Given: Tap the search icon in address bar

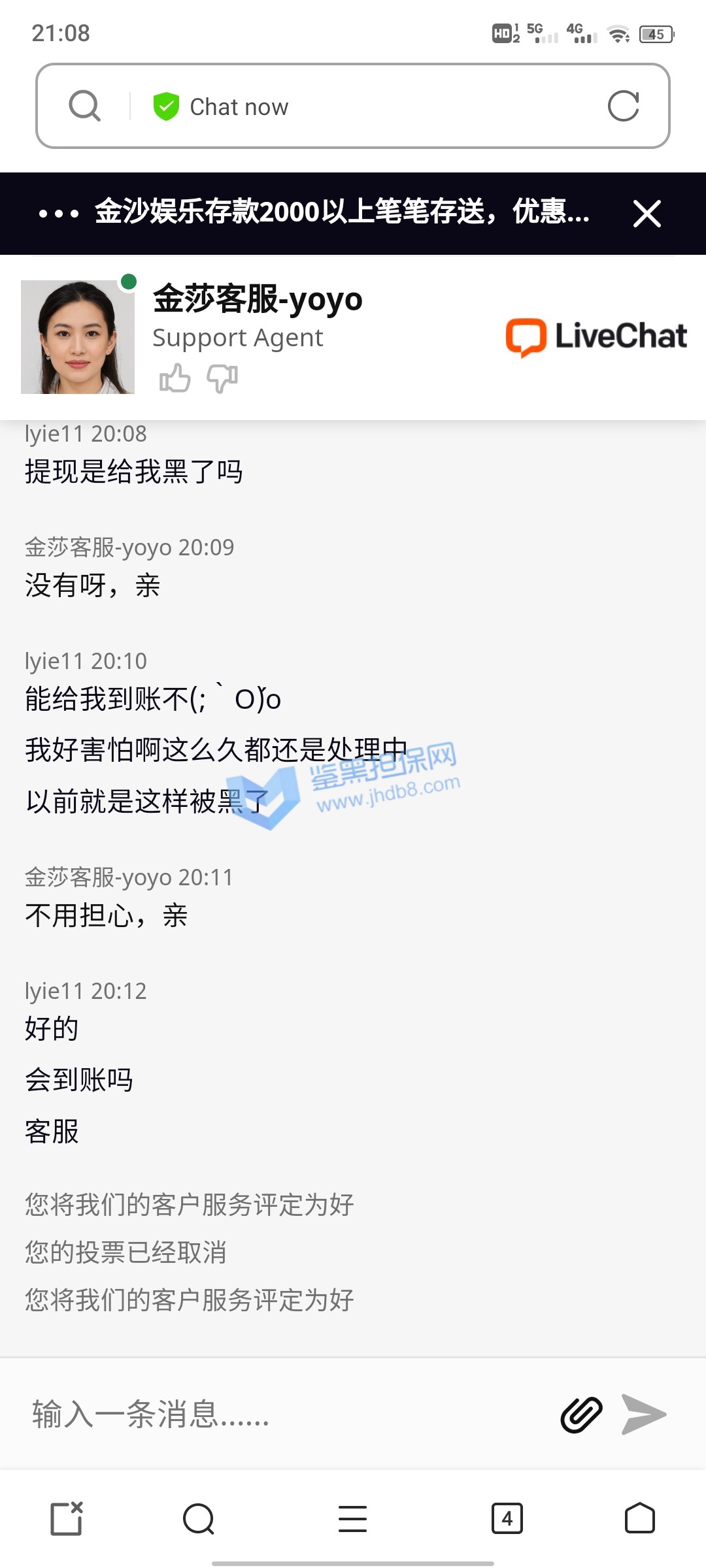Looking at the screenshot, I should point(84,106).
